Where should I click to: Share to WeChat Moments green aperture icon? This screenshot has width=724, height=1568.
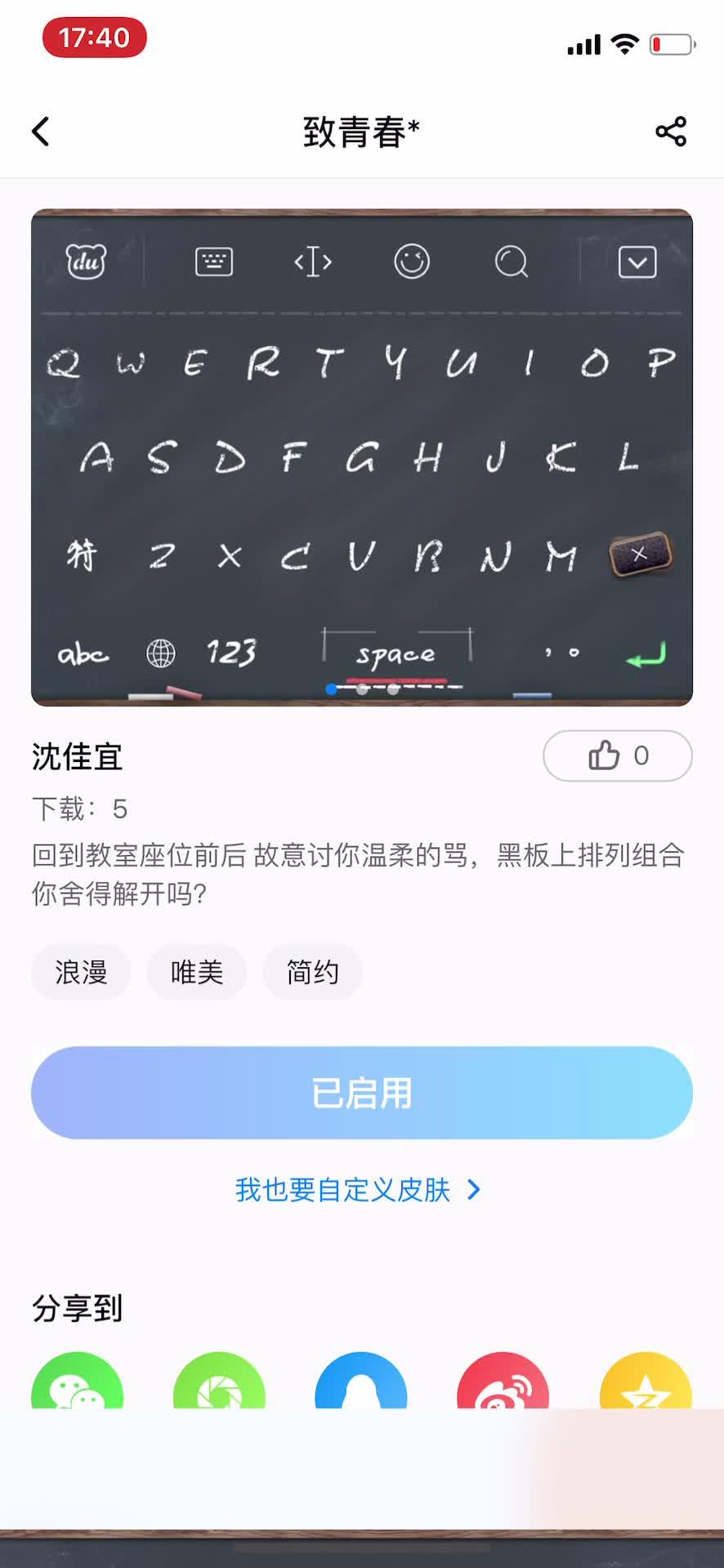coord(219,1384)
